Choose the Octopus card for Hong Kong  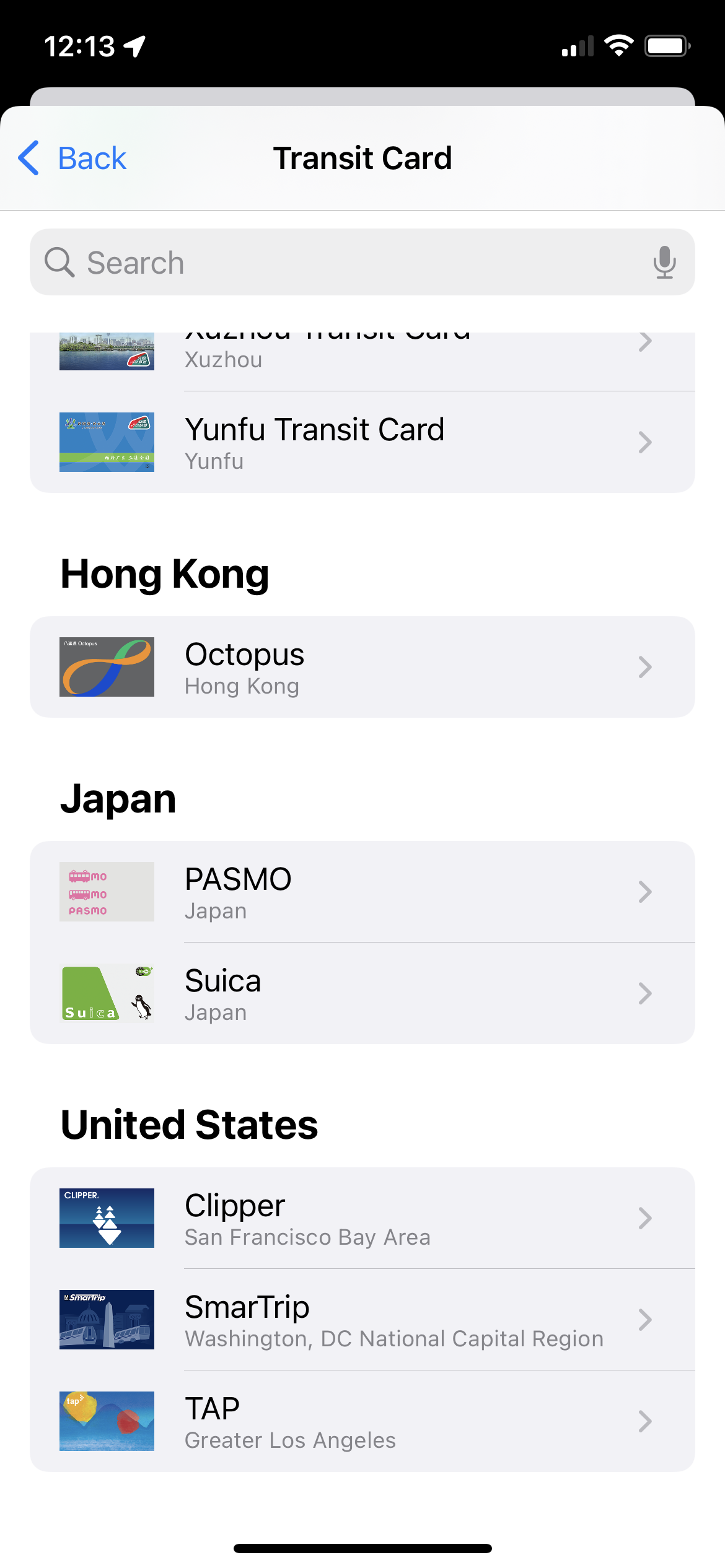[x=362, y=668]
